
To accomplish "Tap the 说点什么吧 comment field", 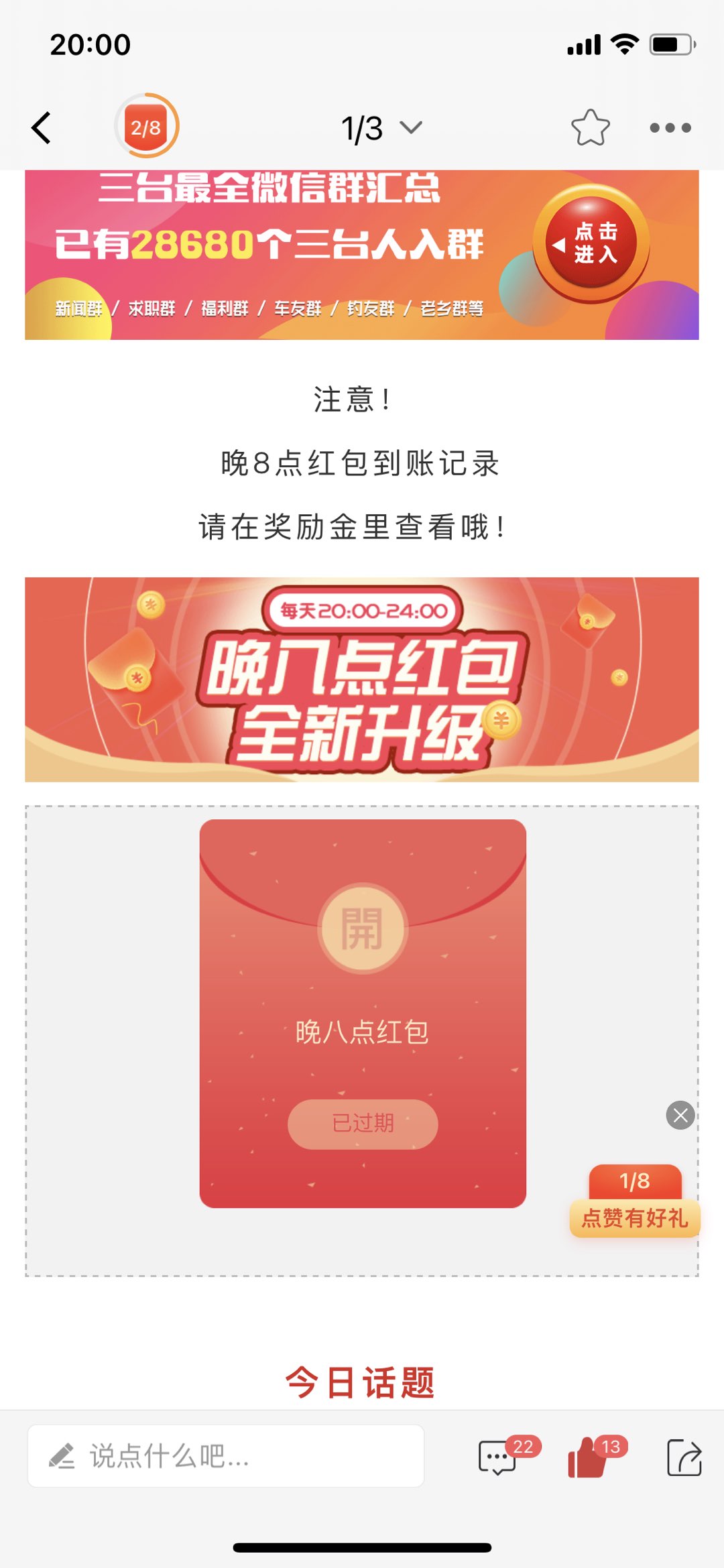I will point(226,1456).
